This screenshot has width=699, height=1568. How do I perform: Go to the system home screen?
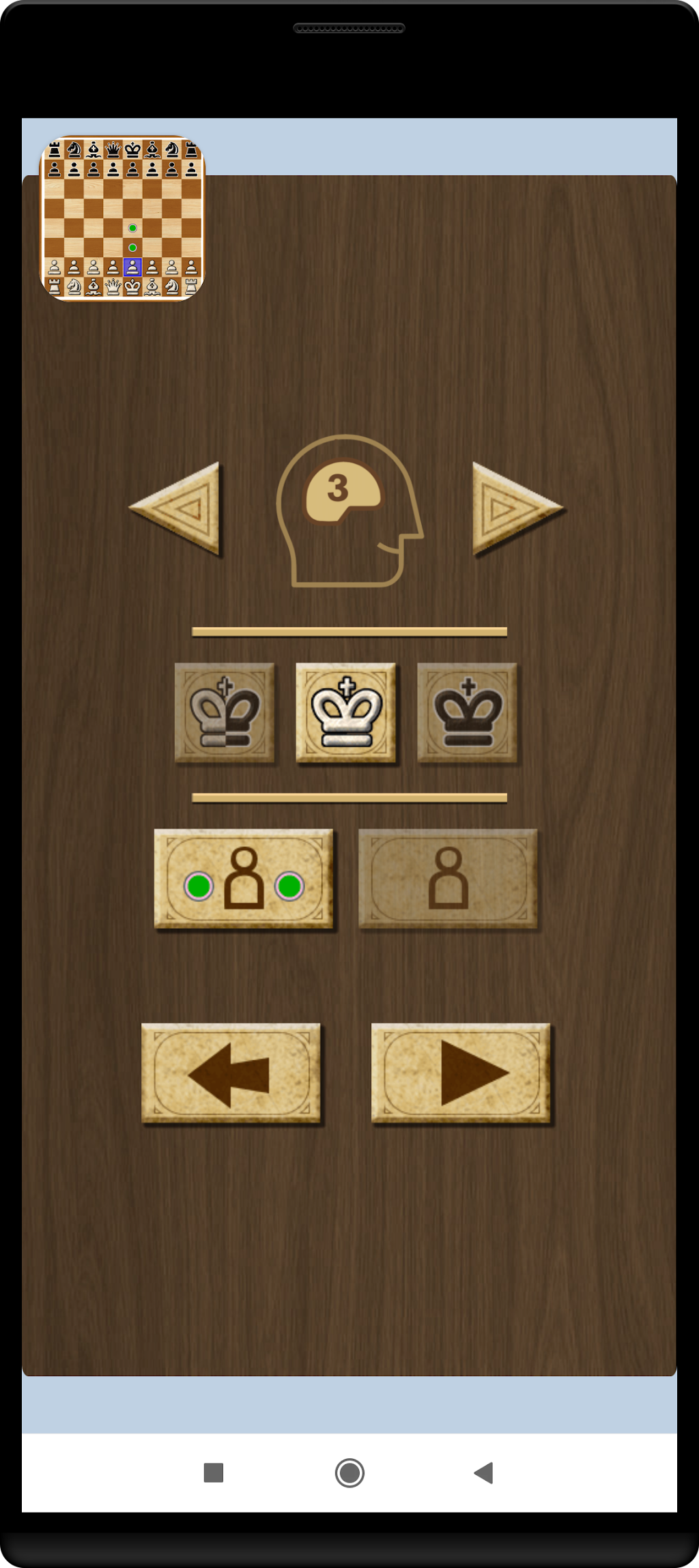click(x=349, y=1472)
